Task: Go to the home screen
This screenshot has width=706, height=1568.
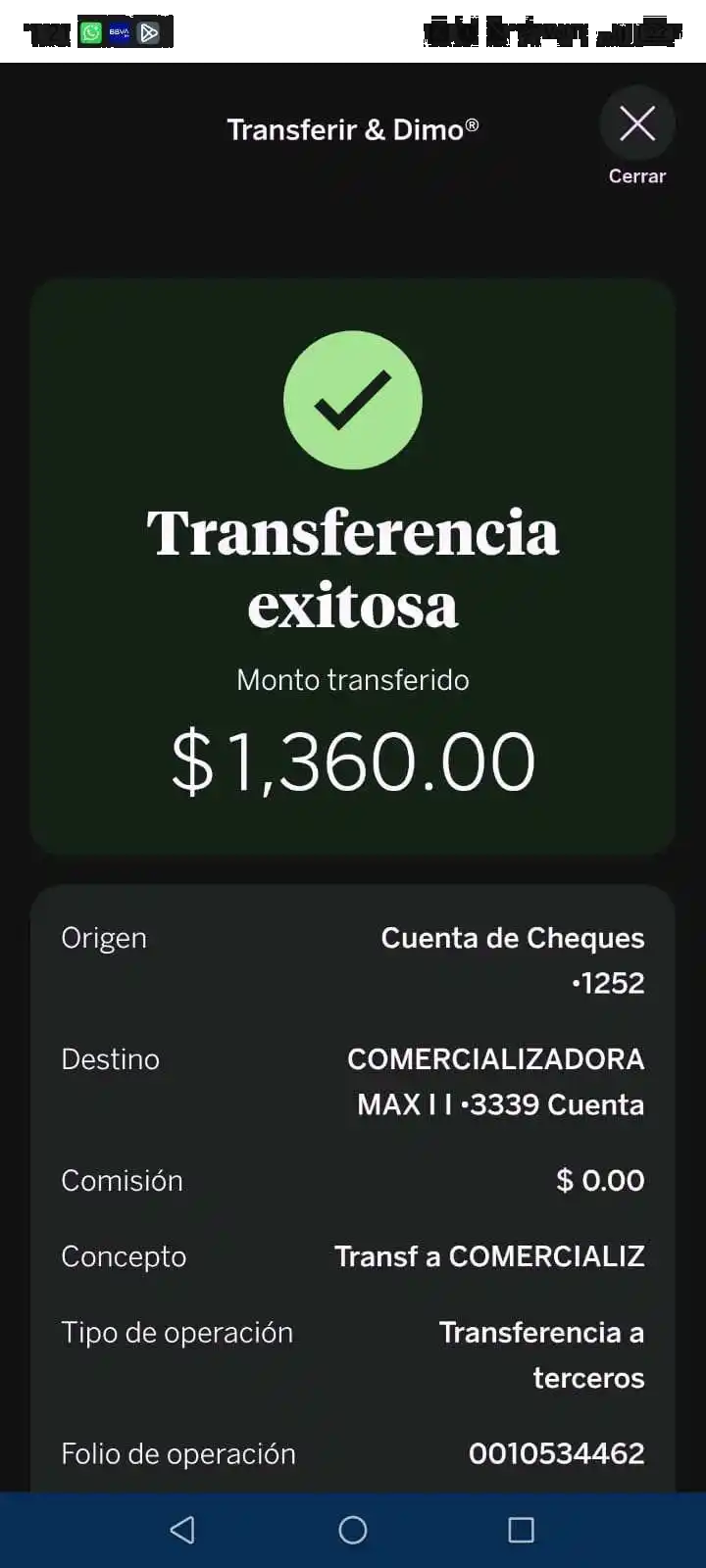Action: point(353,1530)
